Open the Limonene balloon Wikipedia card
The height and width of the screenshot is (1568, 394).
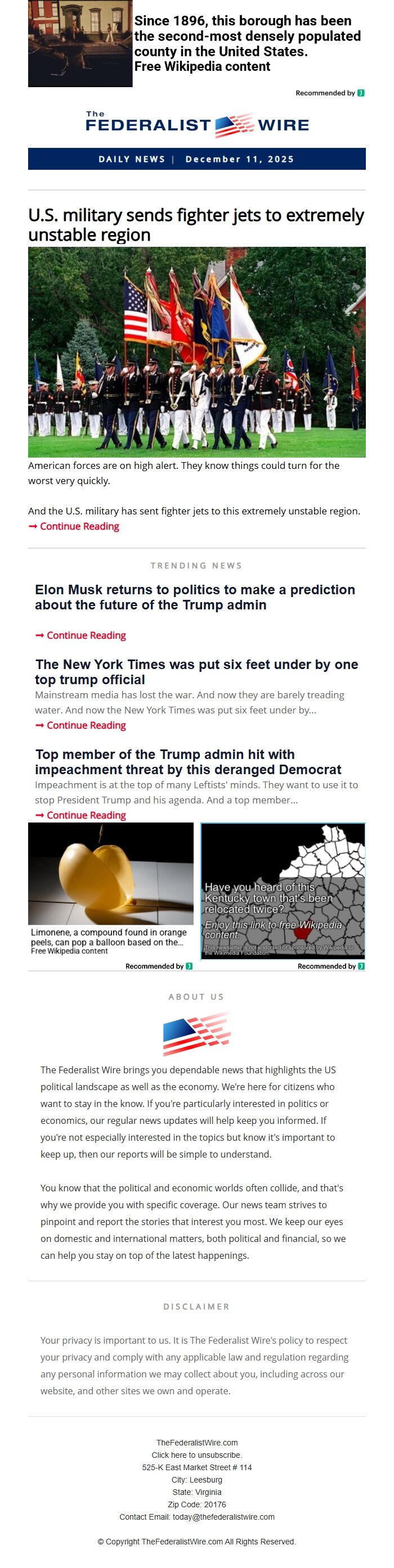pyautogui.click(x=110, y=889)
